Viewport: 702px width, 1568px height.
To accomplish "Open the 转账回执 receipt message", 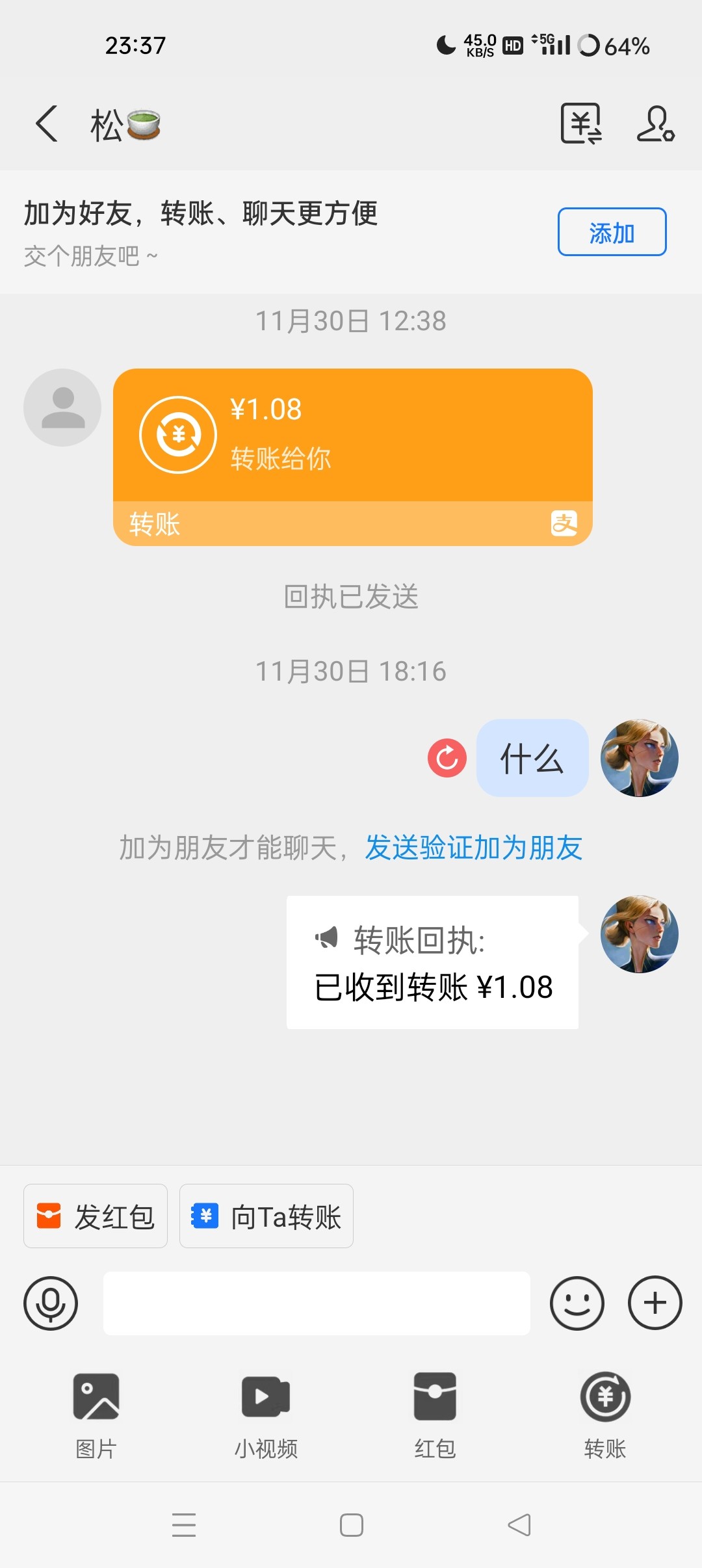I will pyautogui.click(x=432, y=962).
